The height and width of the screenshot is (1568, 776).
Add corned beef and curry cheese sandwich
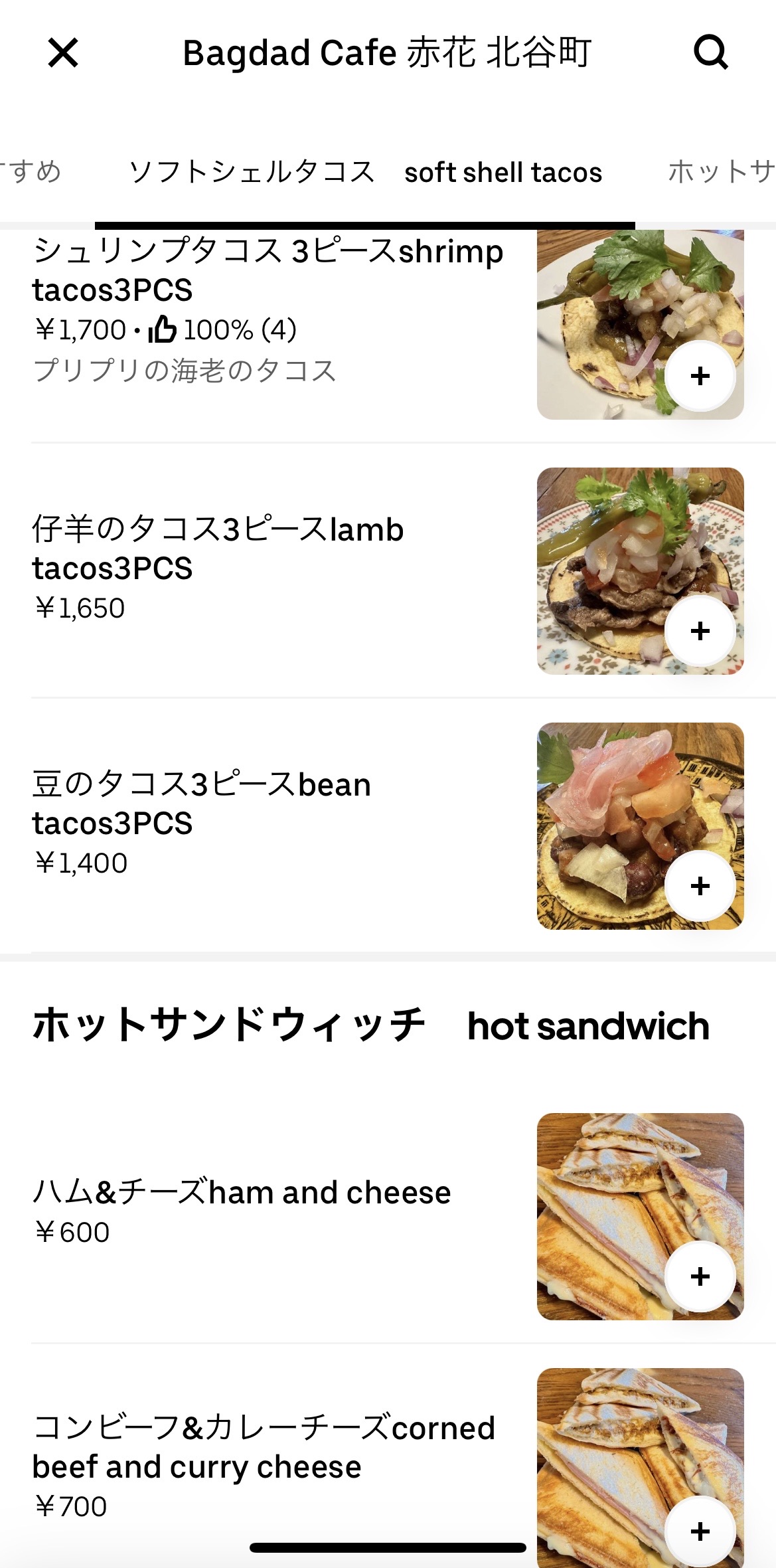tap(700, 1531)
